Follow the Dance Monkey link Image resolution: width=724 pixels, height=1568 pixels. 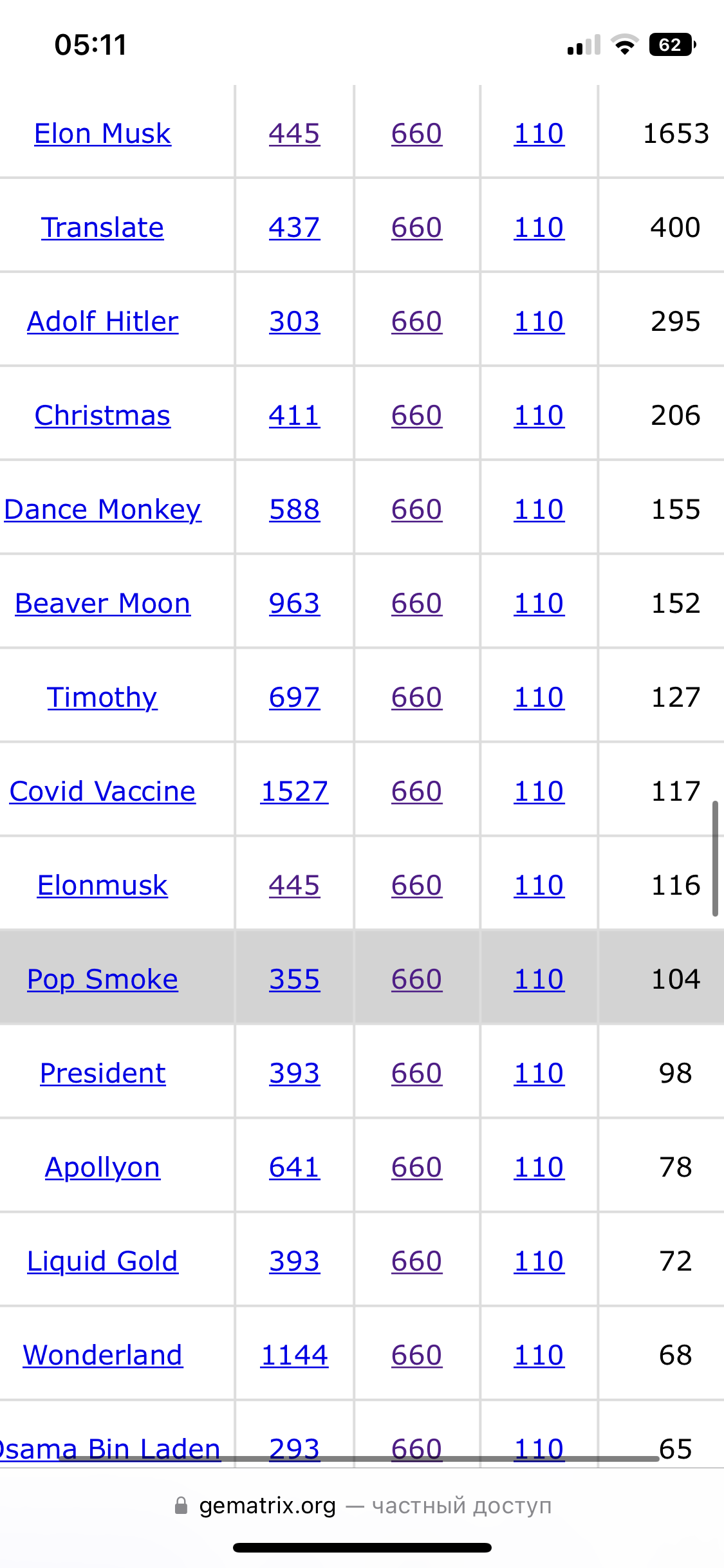coord(102,510)
